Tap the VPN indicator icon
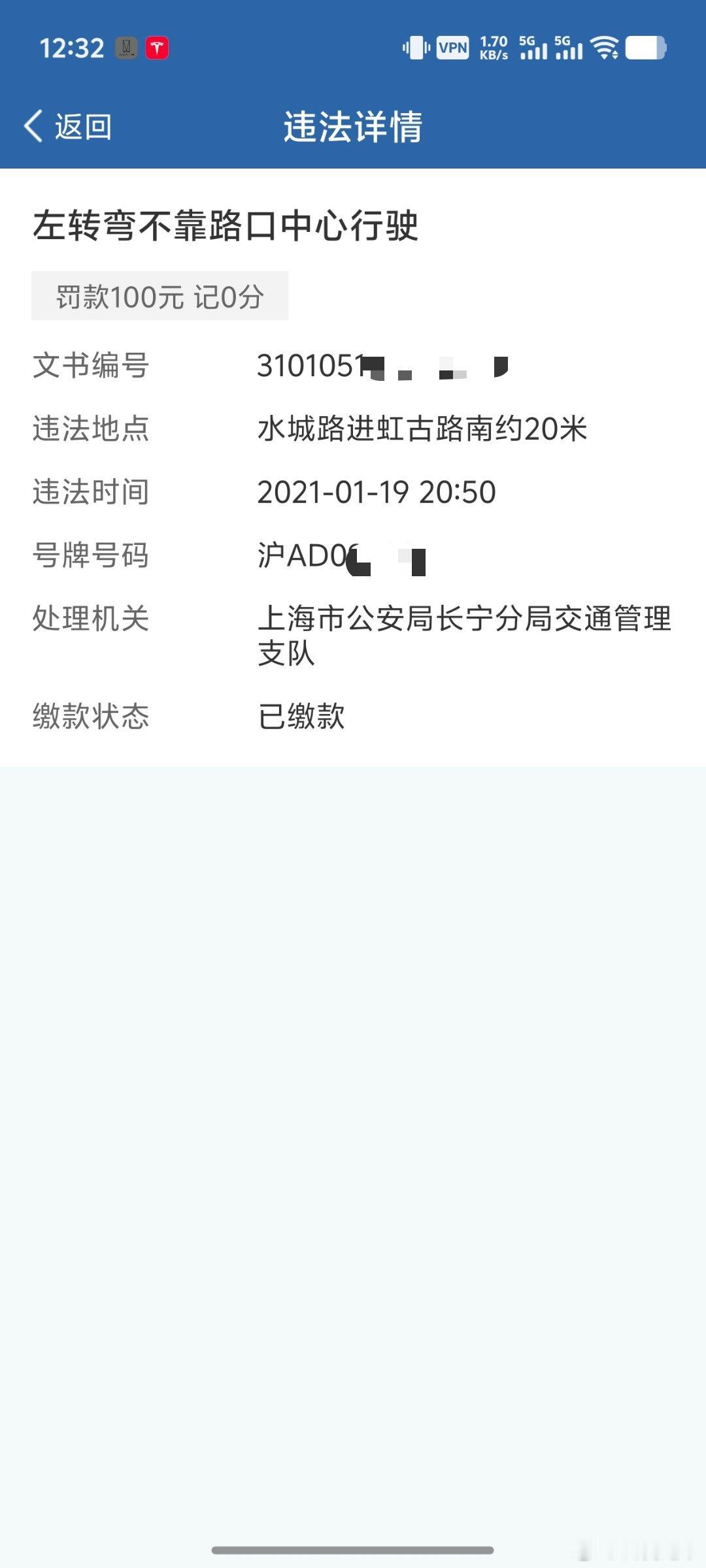 tap(454, 47)
